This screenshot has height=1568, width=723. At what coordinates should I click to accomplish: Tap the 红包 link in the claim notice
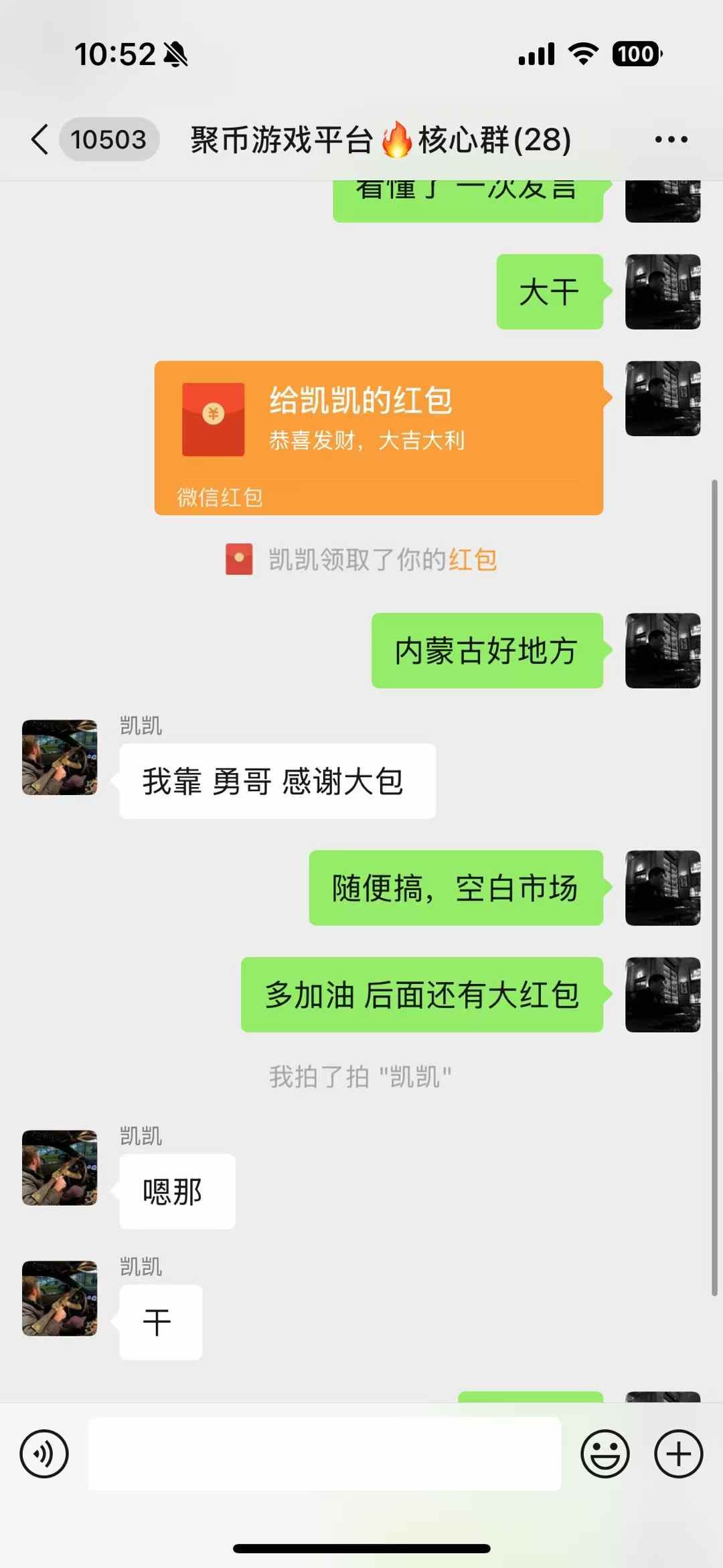click(x=473, y=559)
